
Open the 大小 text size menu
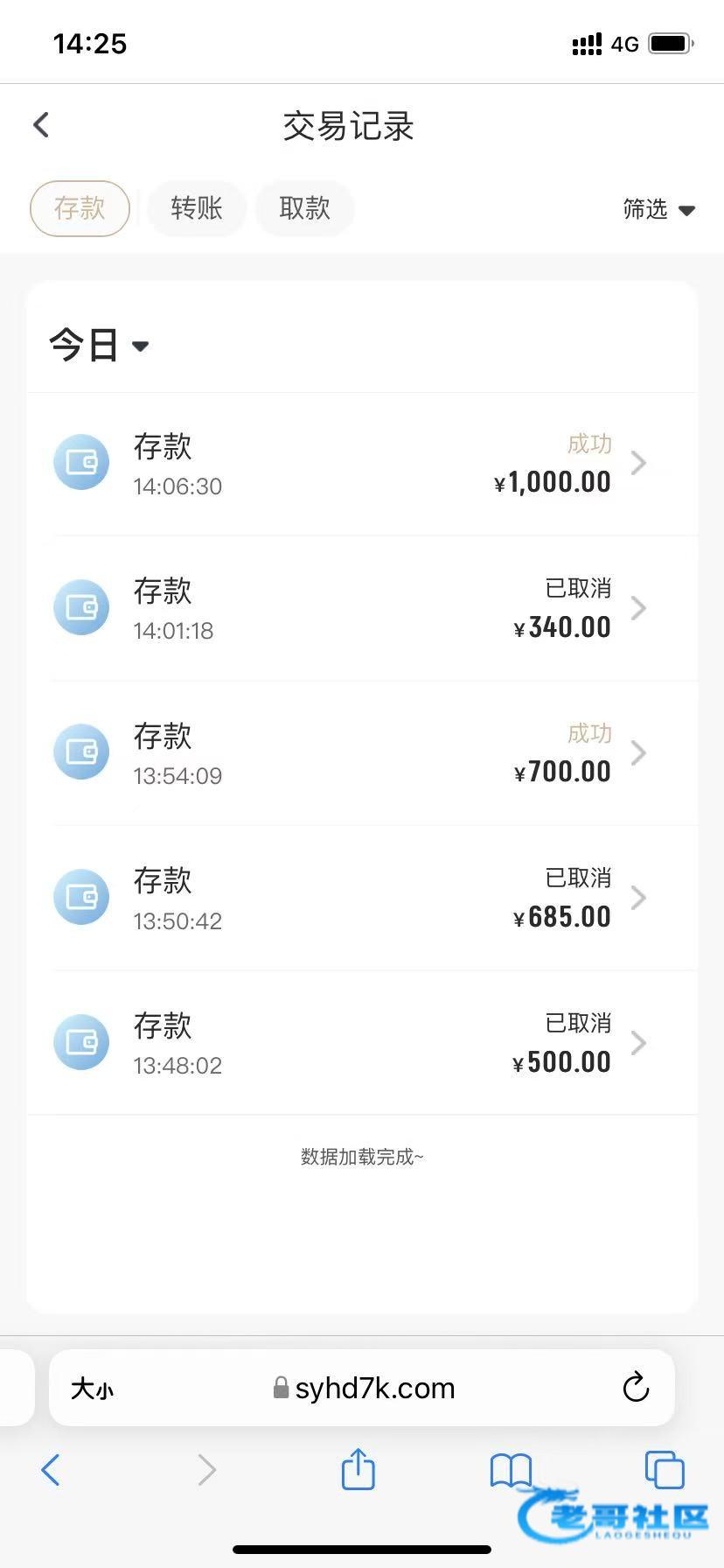[x=92, y=1389]
